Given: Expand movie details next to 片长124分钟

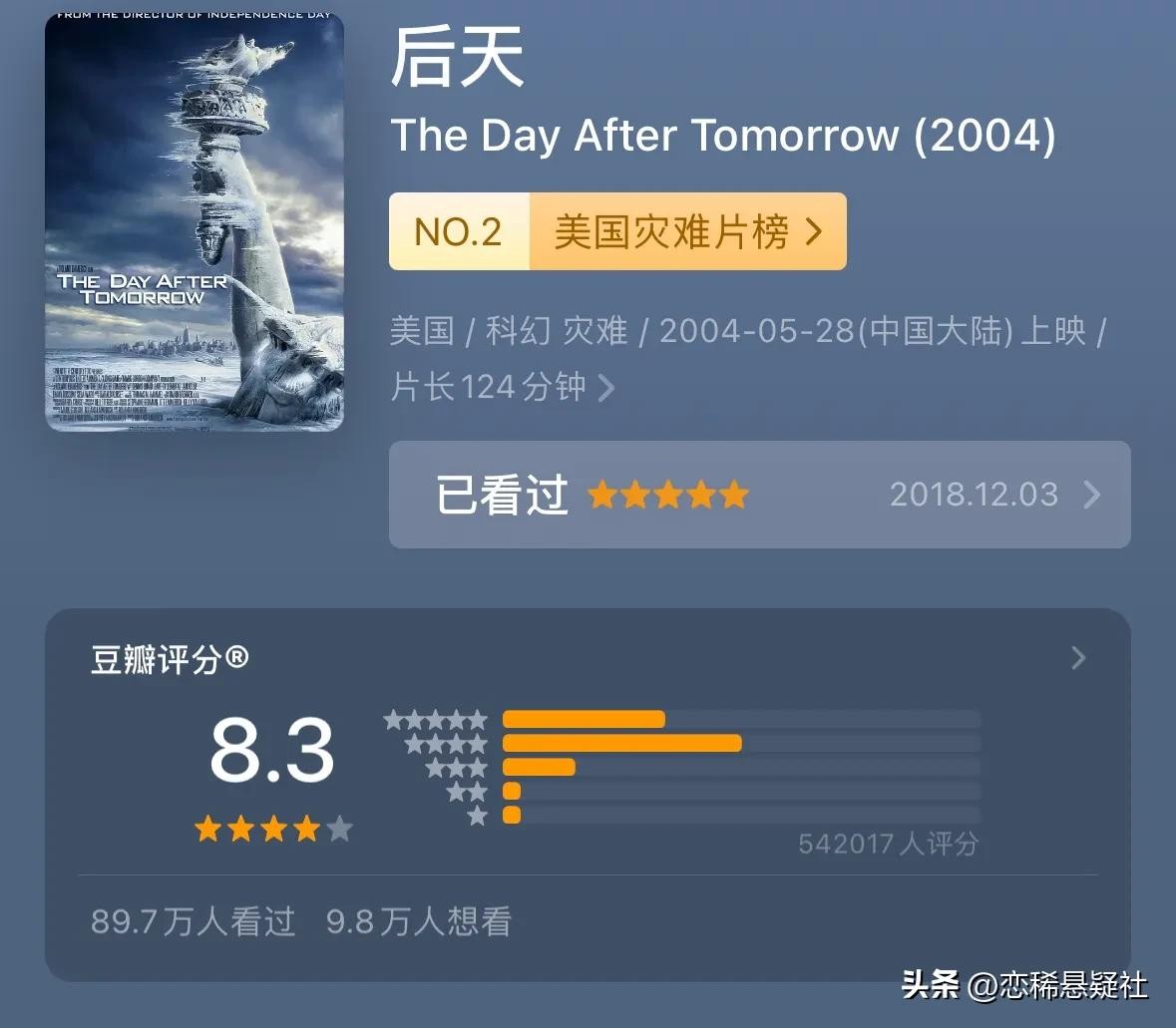Looking at the screenshot, I should click(605, 388).
